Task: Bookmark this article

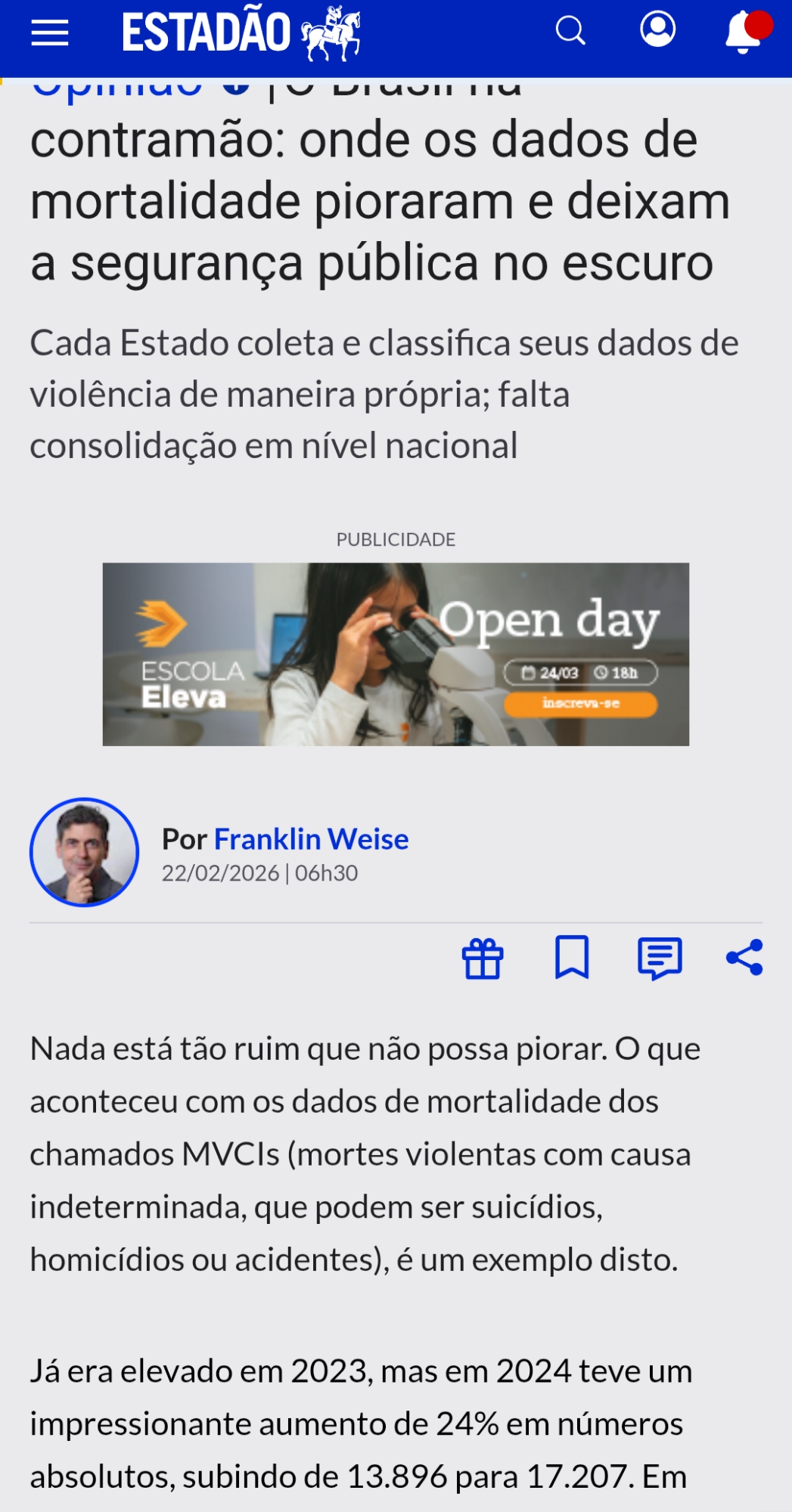Action: 572,958
